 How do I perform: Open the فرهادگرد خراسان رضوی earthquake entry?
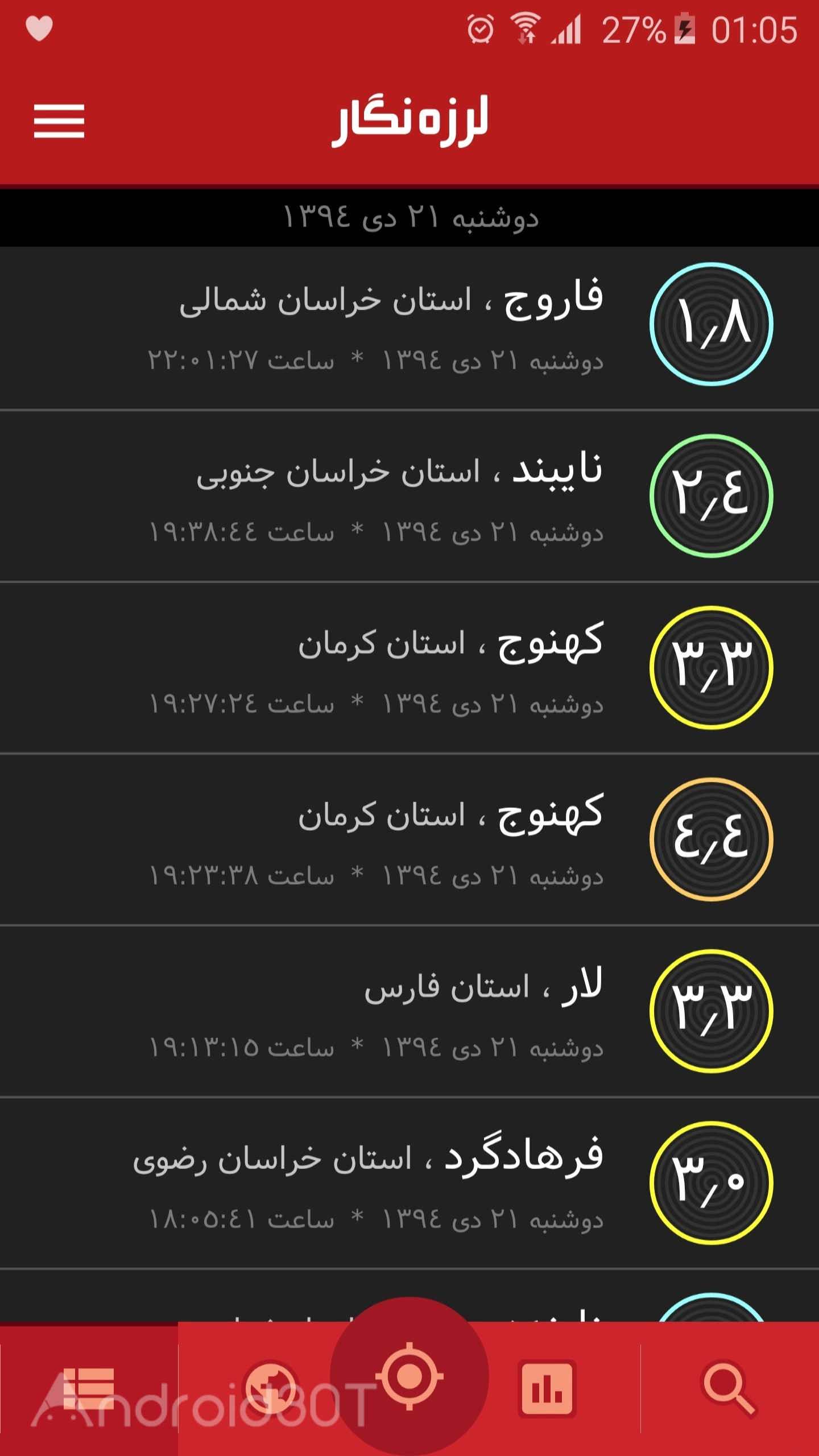[409, 1183]
